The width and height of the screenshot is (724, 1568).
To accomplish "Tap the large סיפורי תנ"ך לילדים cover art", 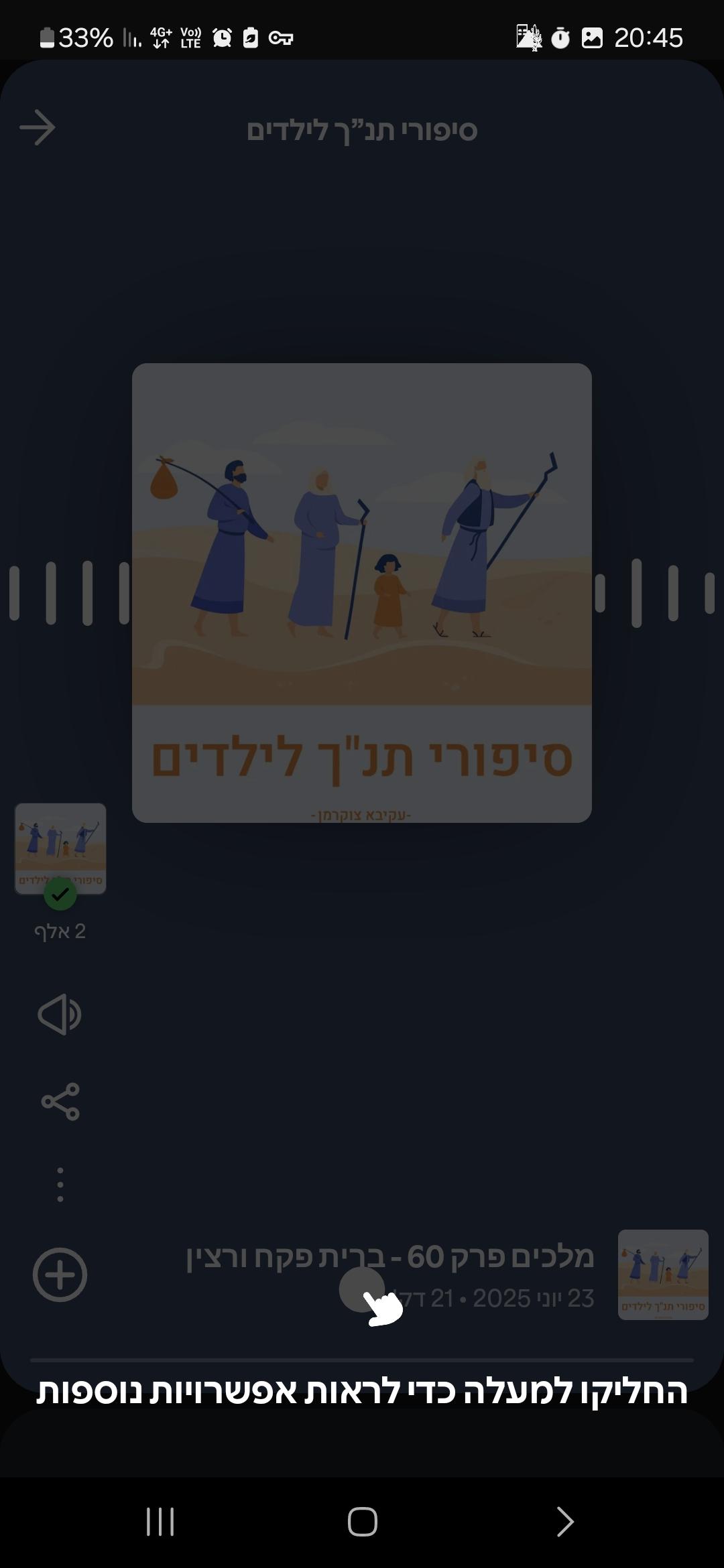I will point(362,592).
